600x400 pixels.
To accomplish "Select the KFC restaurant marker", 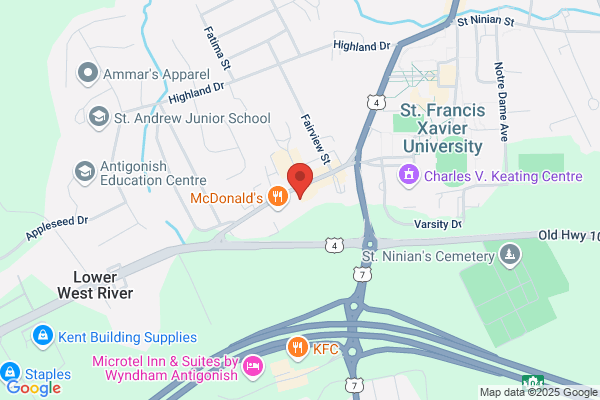I will click(297, 348).
